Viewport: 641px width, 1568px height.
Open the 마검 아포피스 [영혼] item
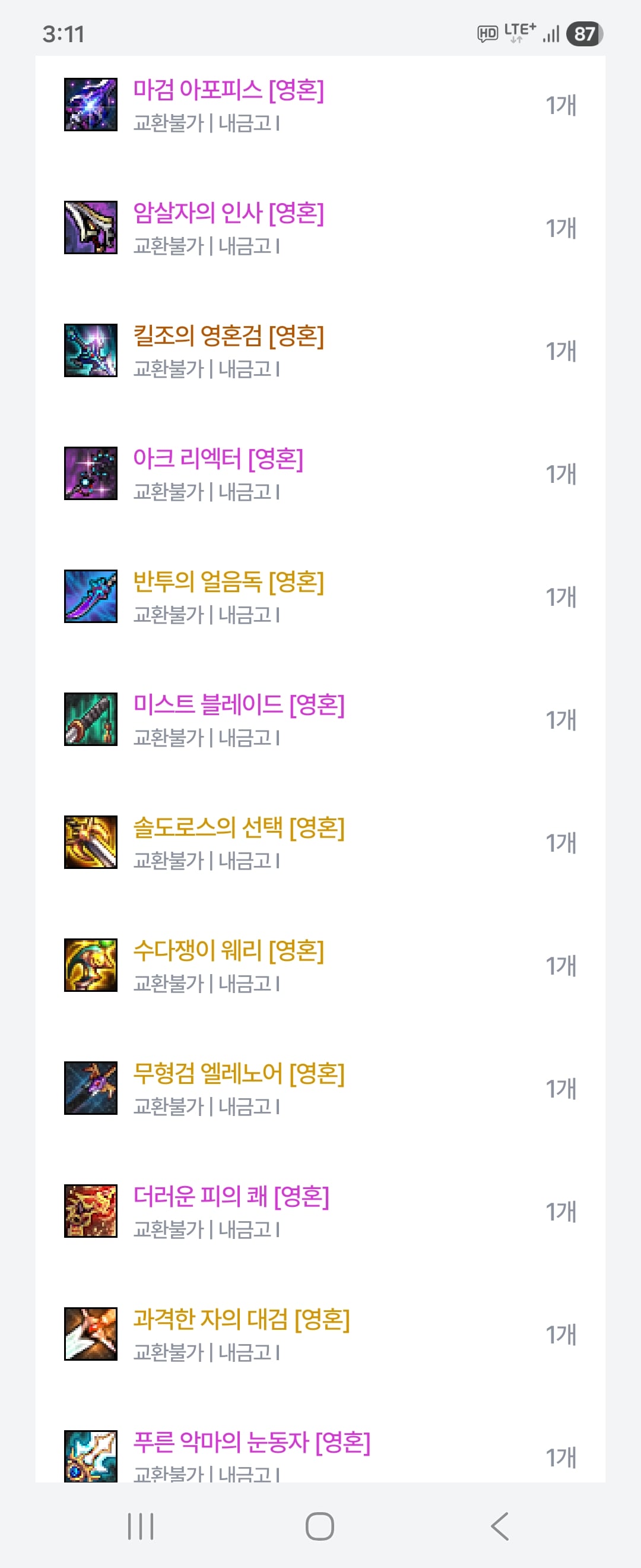(229, 90)
